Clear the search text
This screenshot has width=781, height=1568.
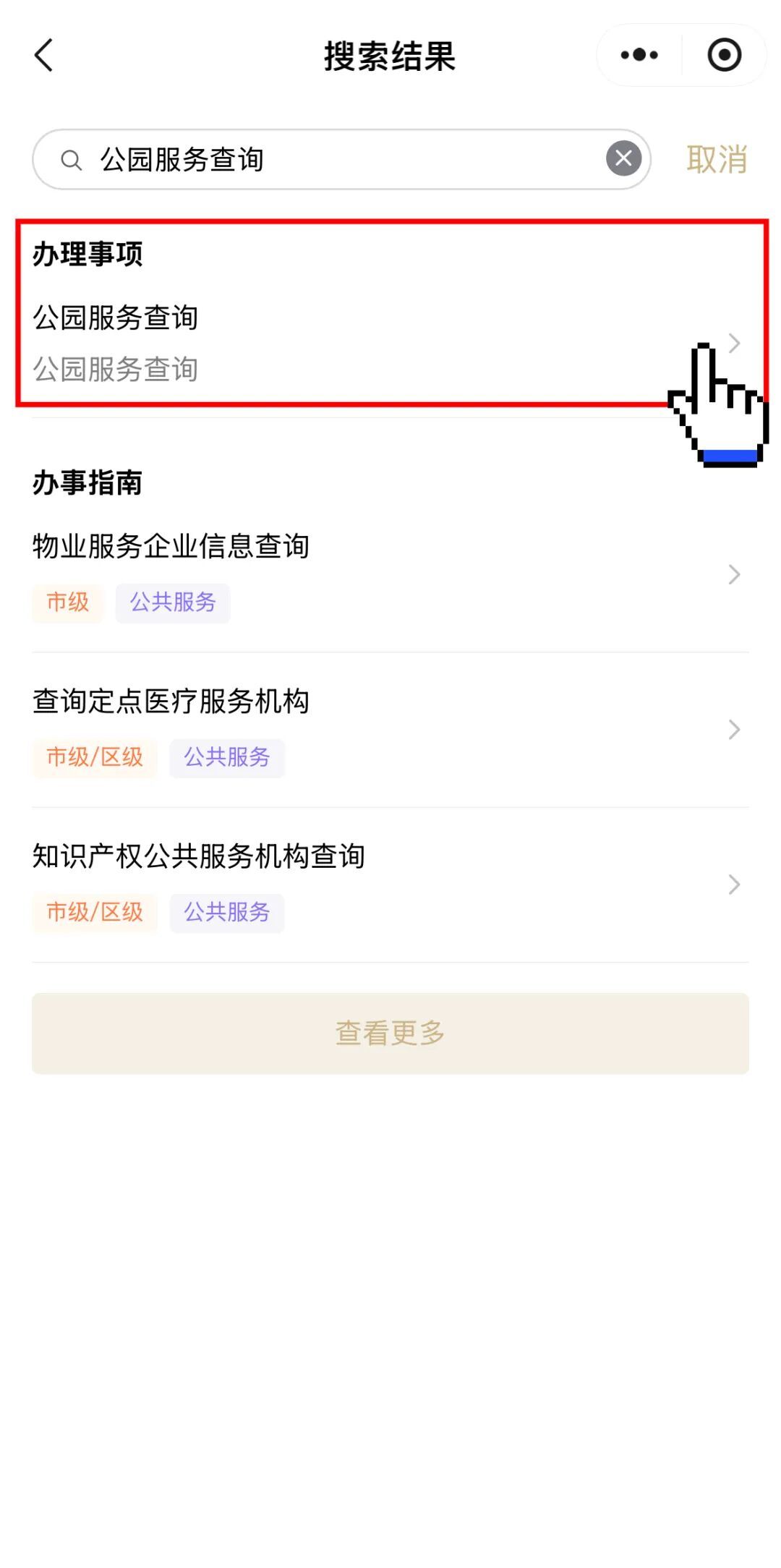[623, 159]
